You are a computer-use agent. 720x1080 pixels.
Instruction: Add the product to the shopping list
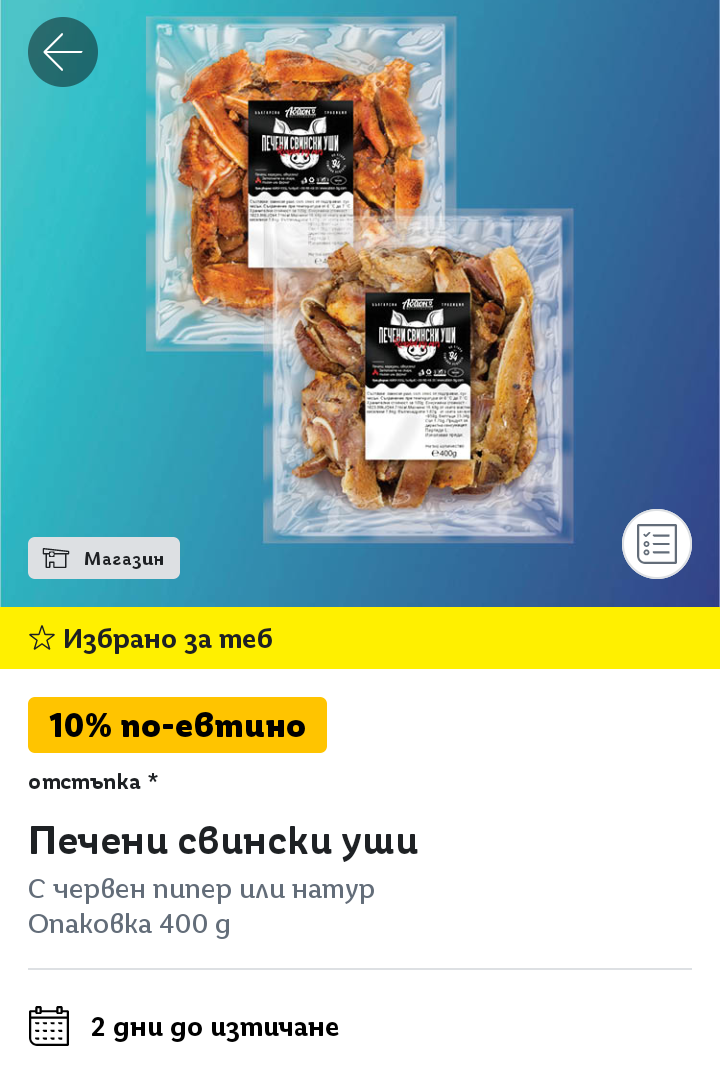(x=657, y=544)
